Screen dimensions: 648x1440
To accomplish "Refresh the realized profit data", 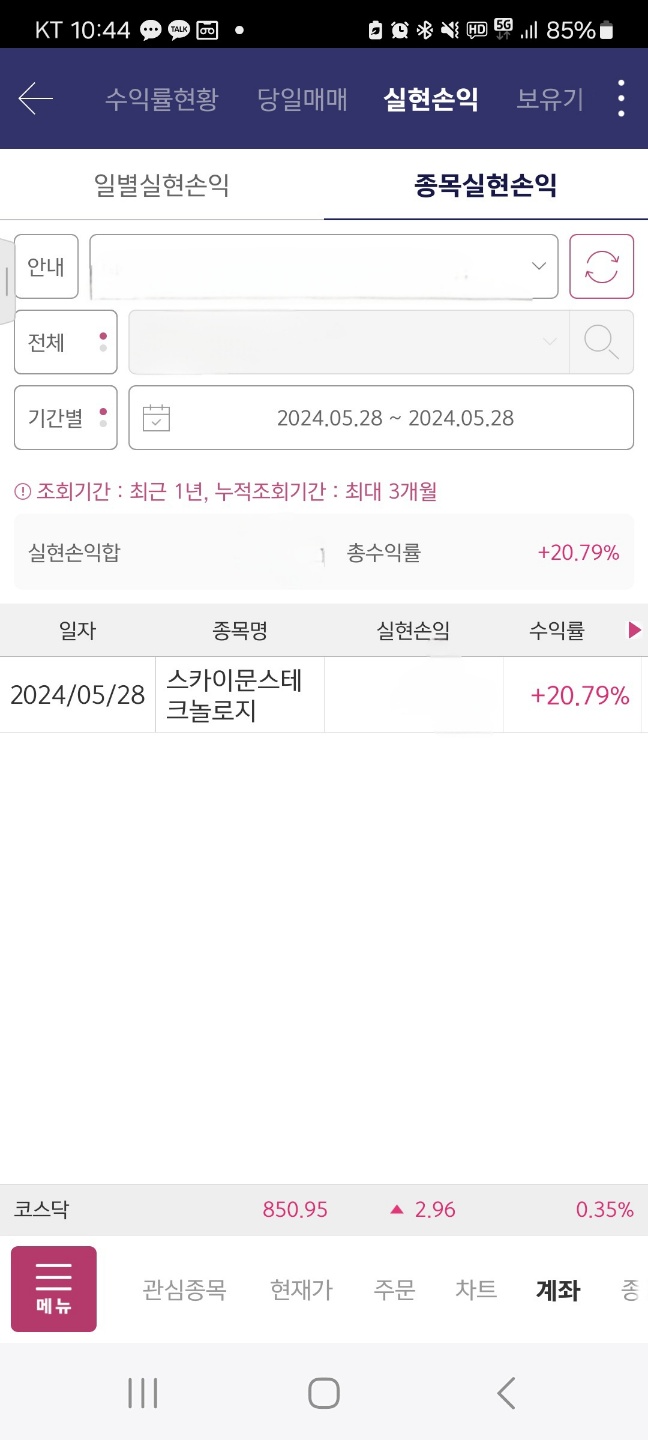I will pyautogui.click(x=601, y=267).
